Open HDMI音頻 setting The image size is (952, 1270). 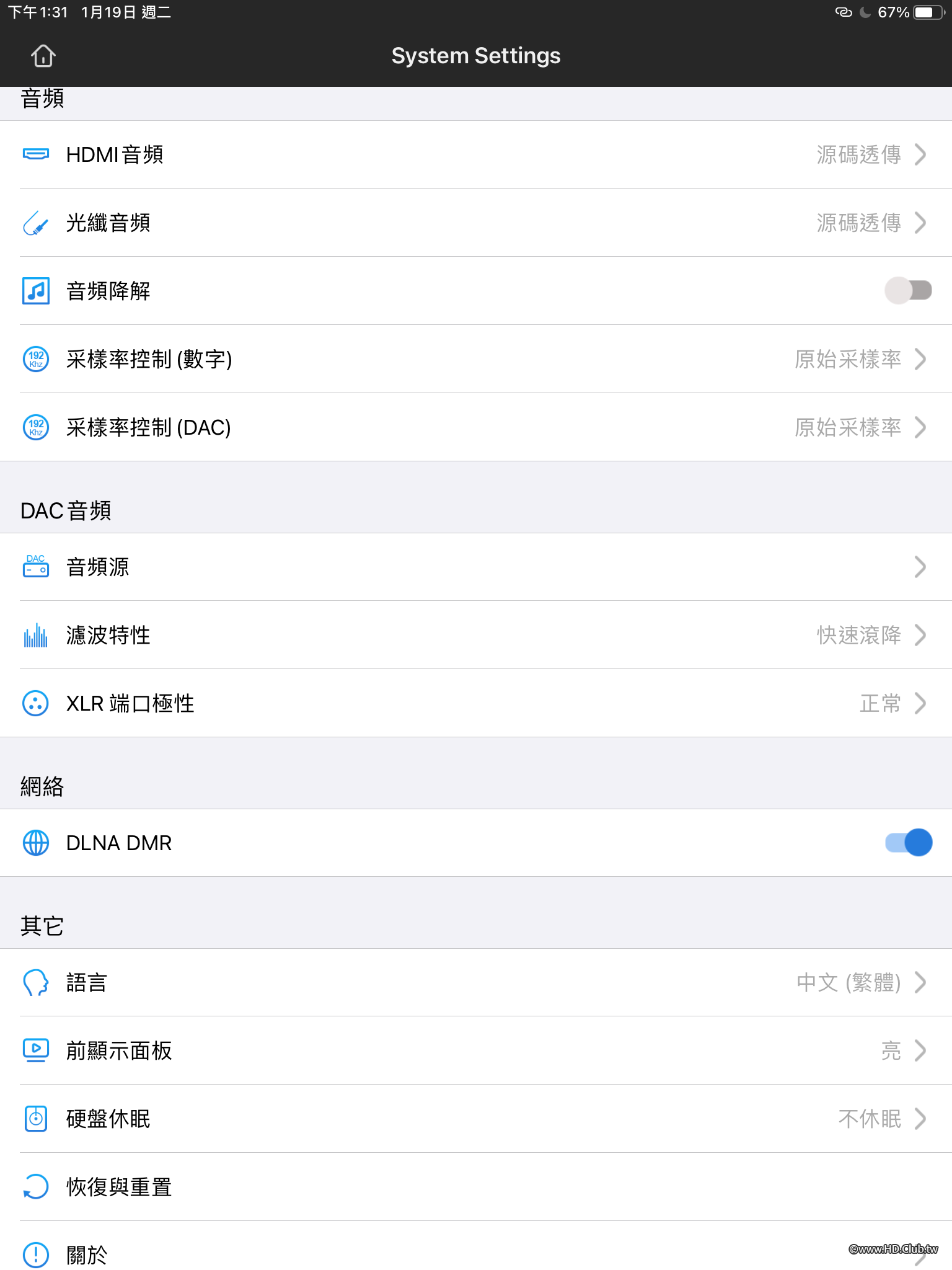pos(476,154)
